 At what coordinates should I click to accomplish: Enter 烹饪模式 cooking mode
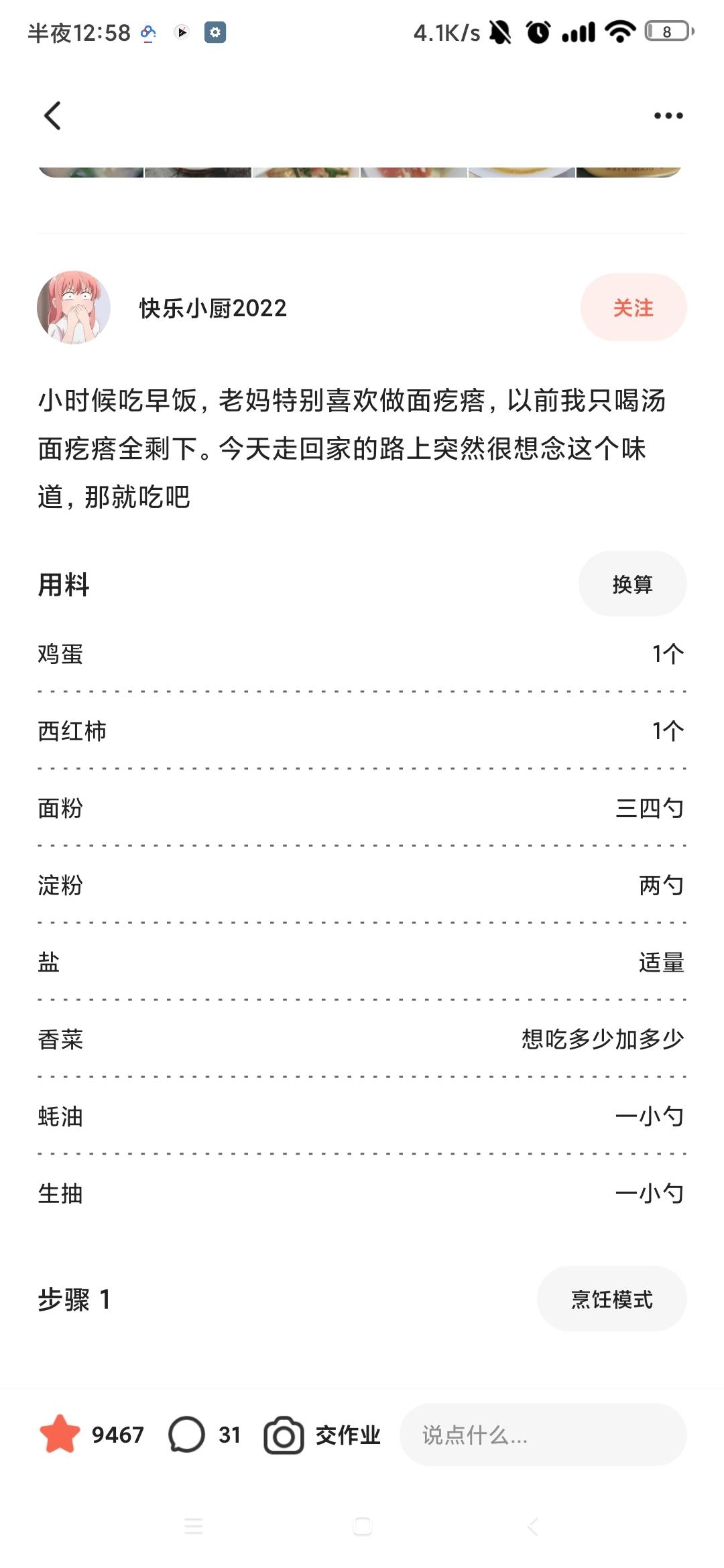(x=611, y=1299)
